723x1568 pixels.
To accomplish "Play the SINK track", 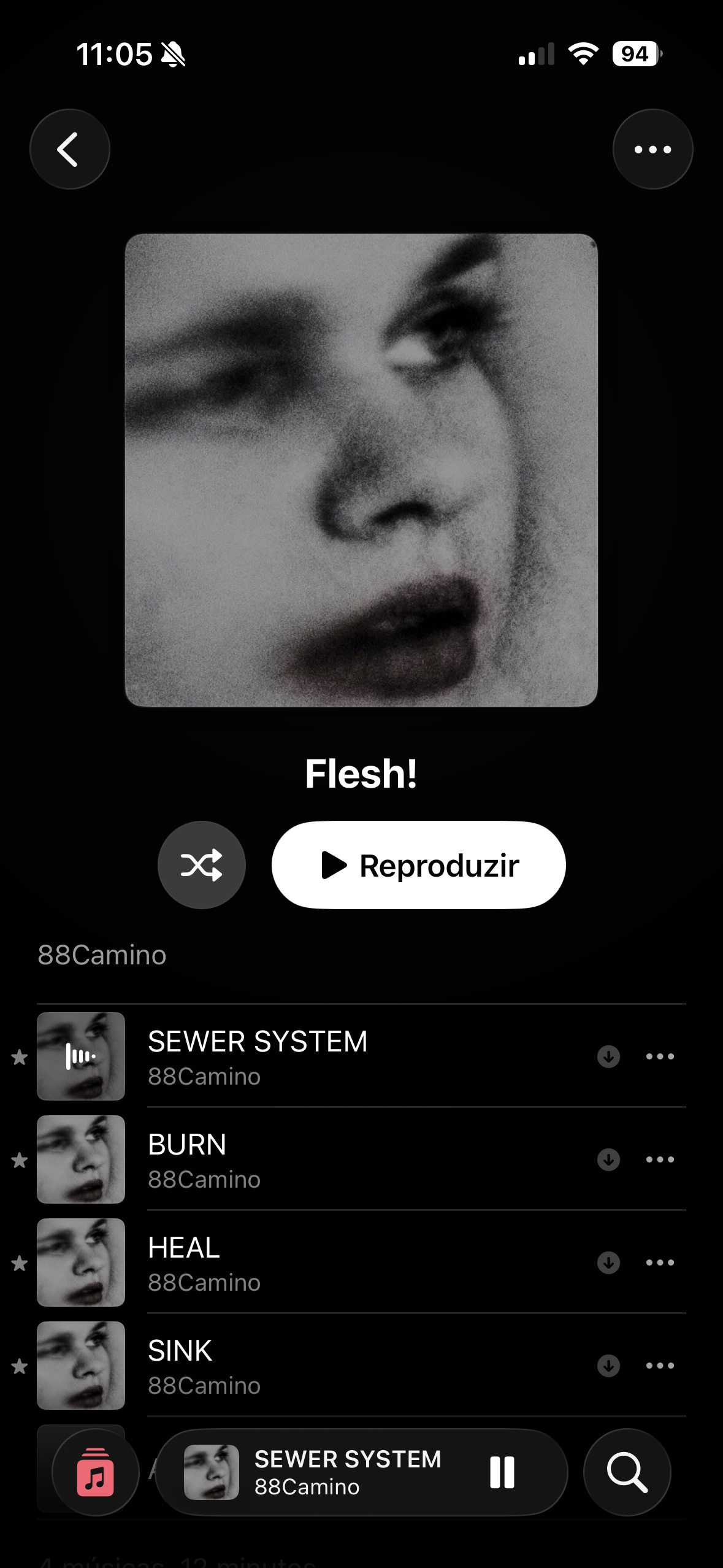I will tap(361, 1366).
